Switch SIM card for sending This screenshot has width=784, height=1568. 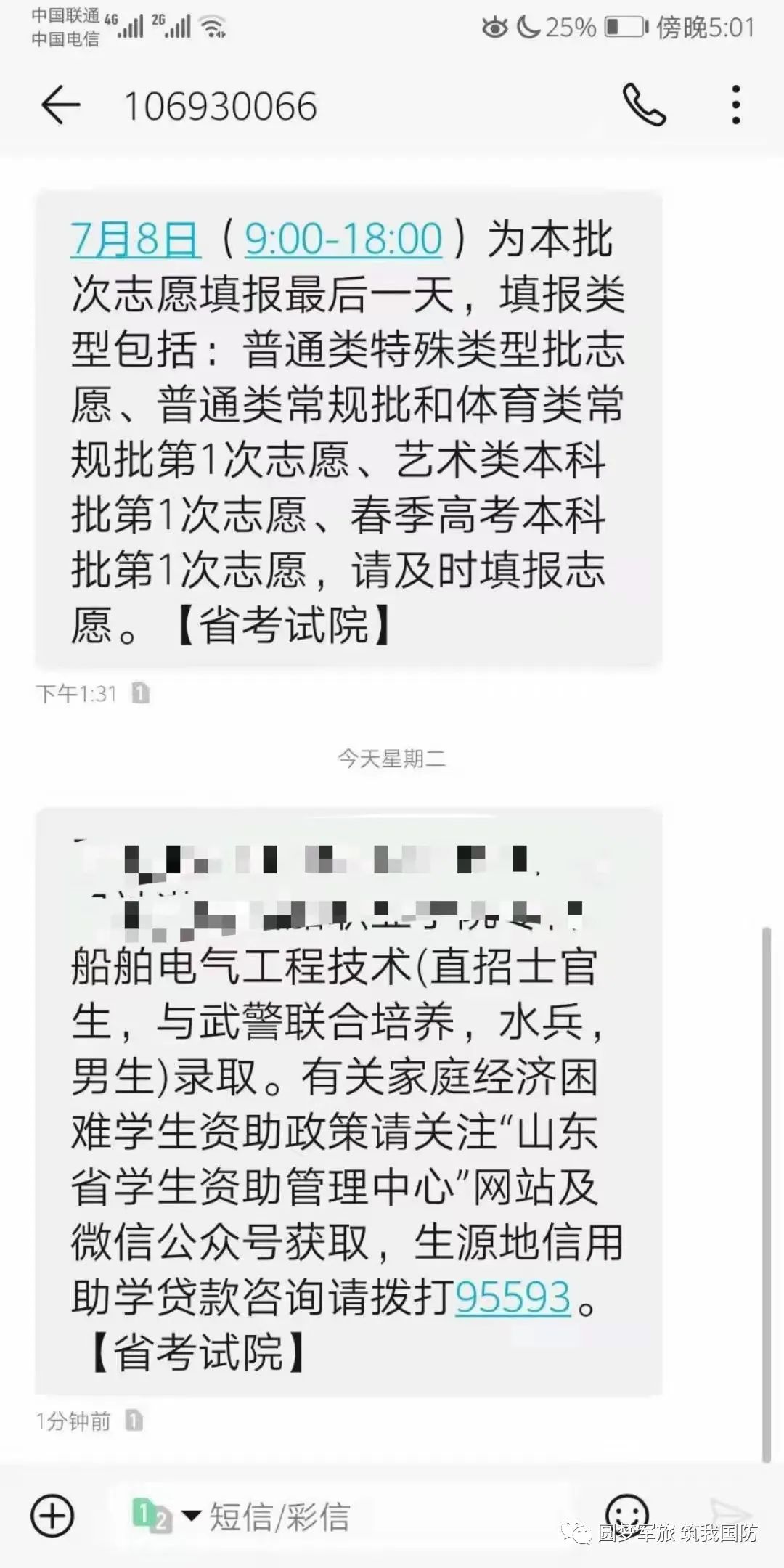point(165,1517)
